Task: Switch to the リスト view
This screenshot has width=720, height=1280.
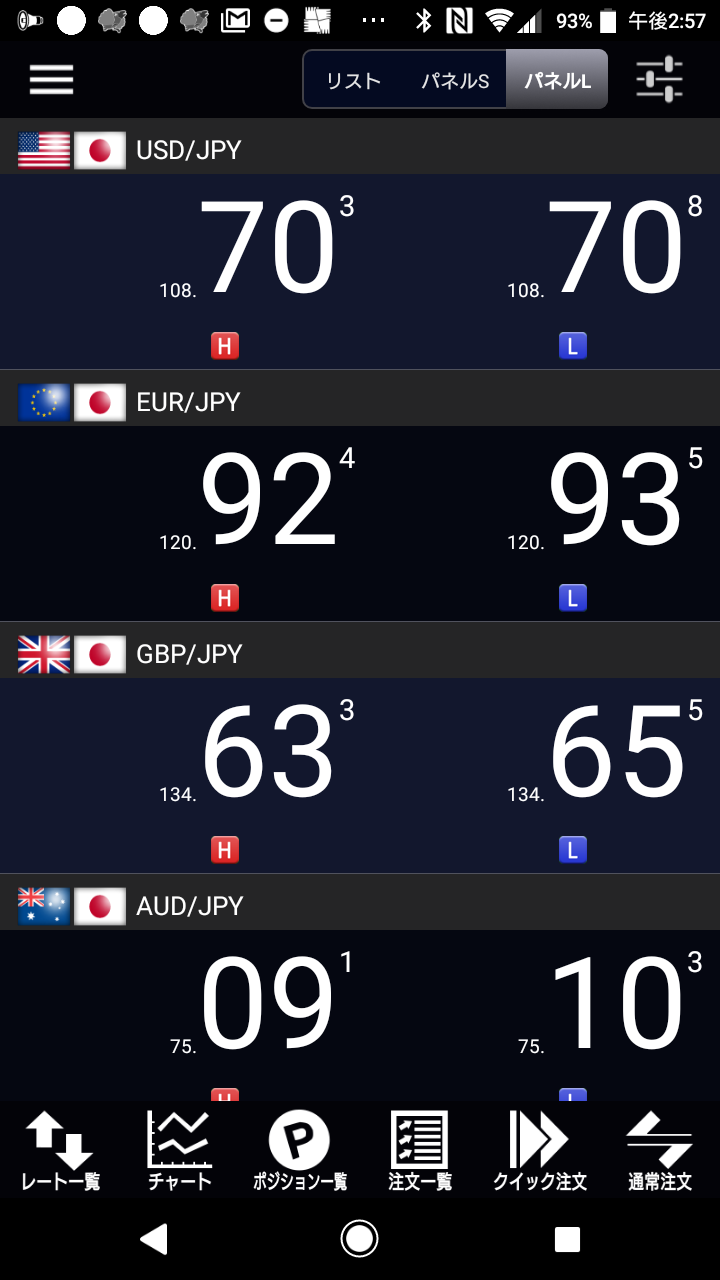Action: [x=353, y=80]
